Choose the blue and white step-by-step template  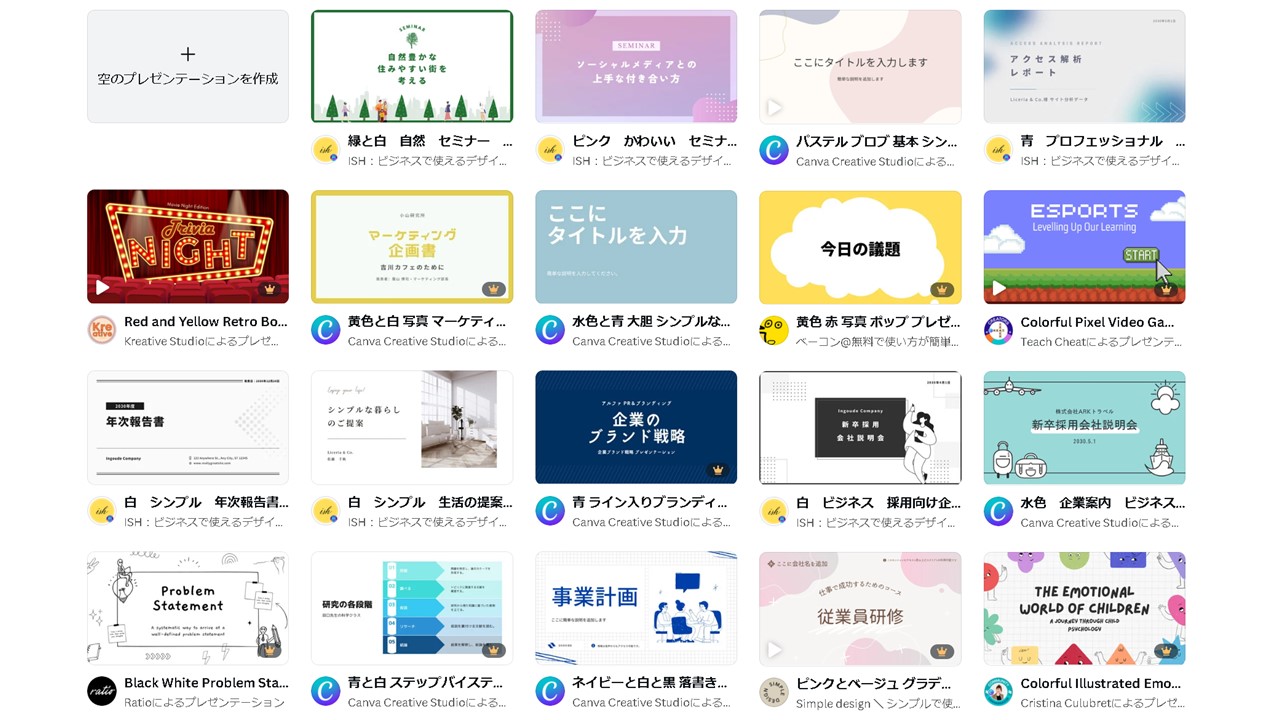pyautogui.click(x=412, y=608)
